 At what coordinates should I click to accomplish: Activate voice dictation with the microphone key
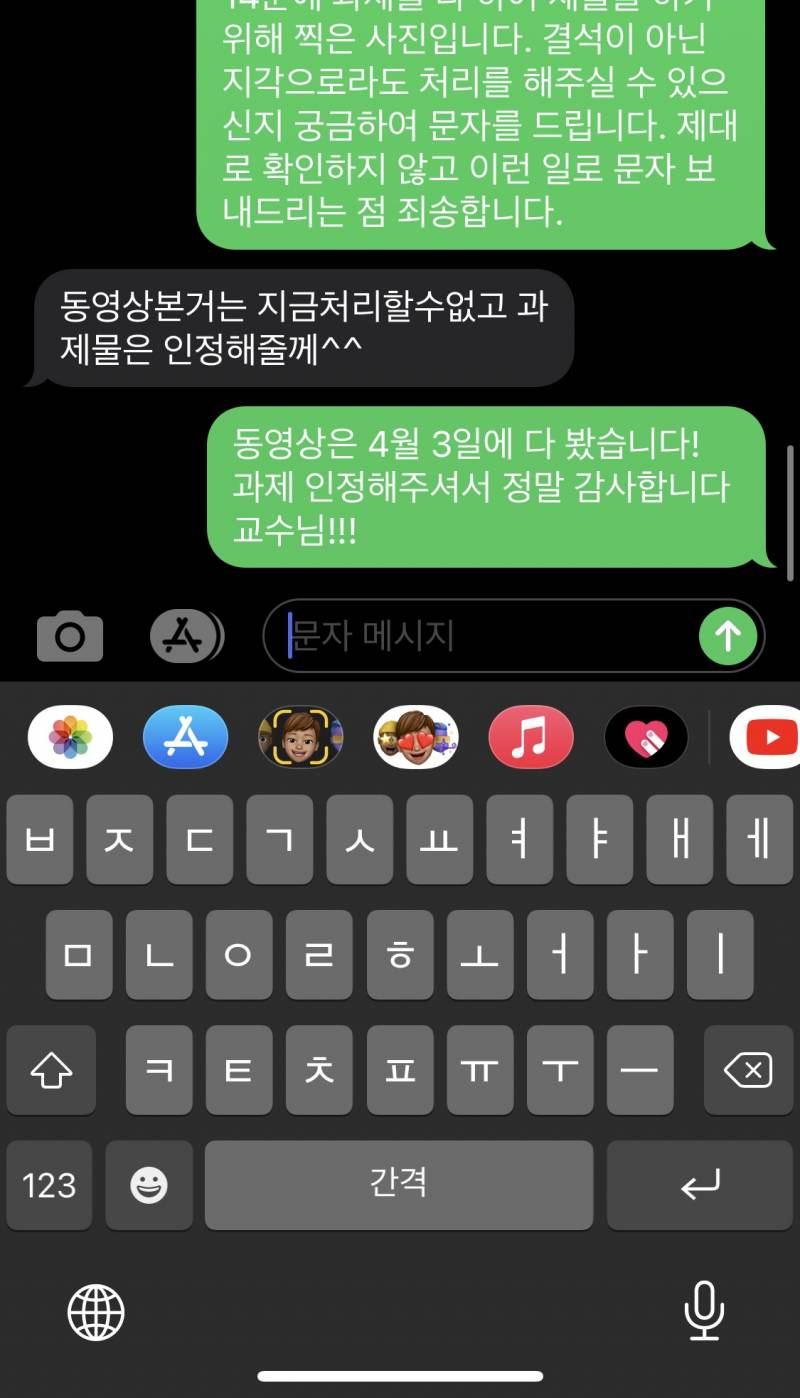point(706,1313)
